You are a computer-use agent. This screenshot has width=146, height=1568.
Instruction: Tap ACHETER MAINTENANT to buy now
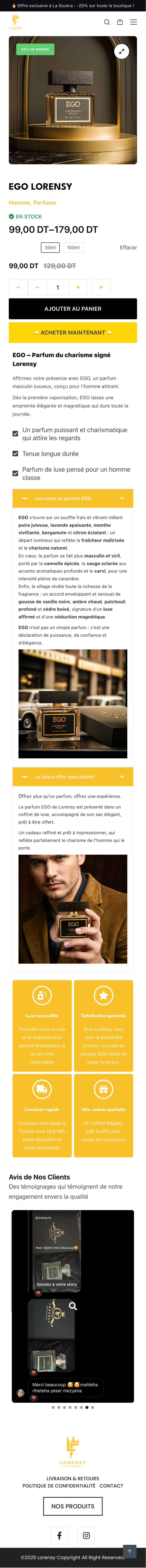(x=73, y=332)
